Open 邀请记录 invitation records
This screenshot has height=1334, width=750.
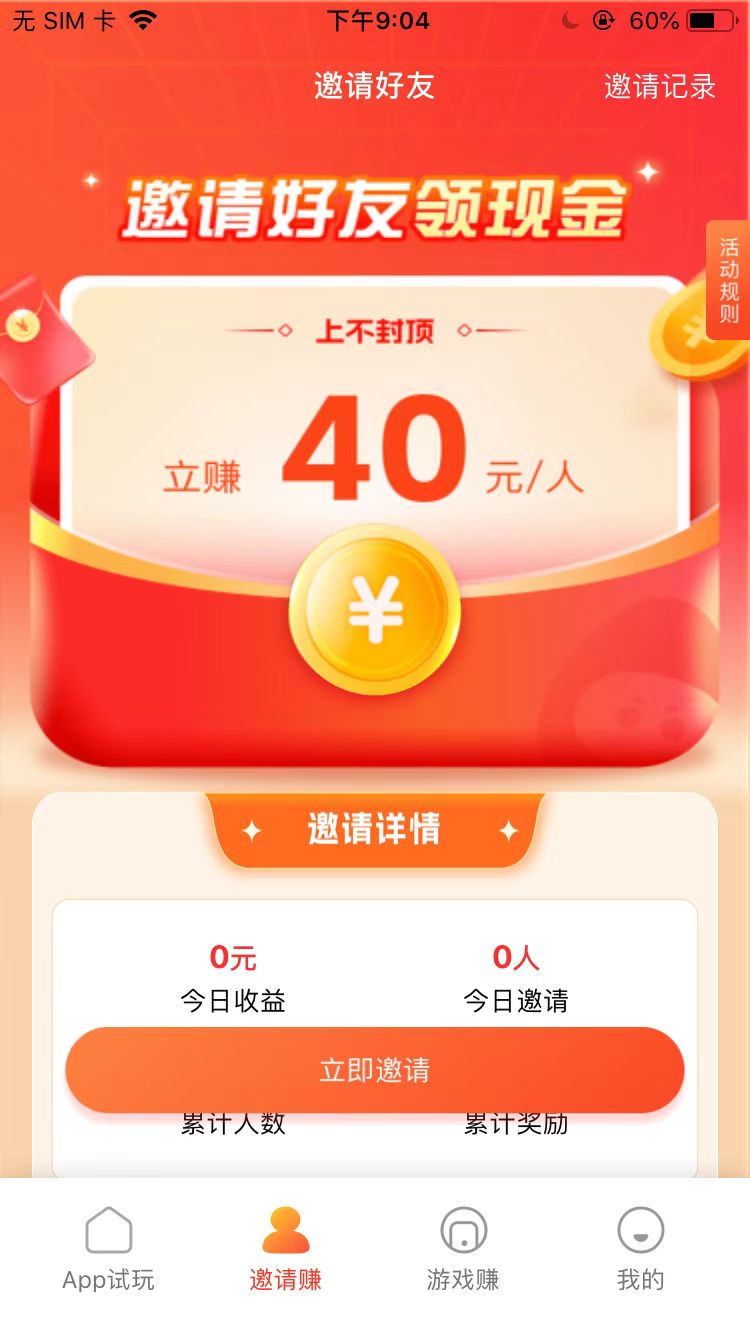pyautogui.click(x=660, y=87)
